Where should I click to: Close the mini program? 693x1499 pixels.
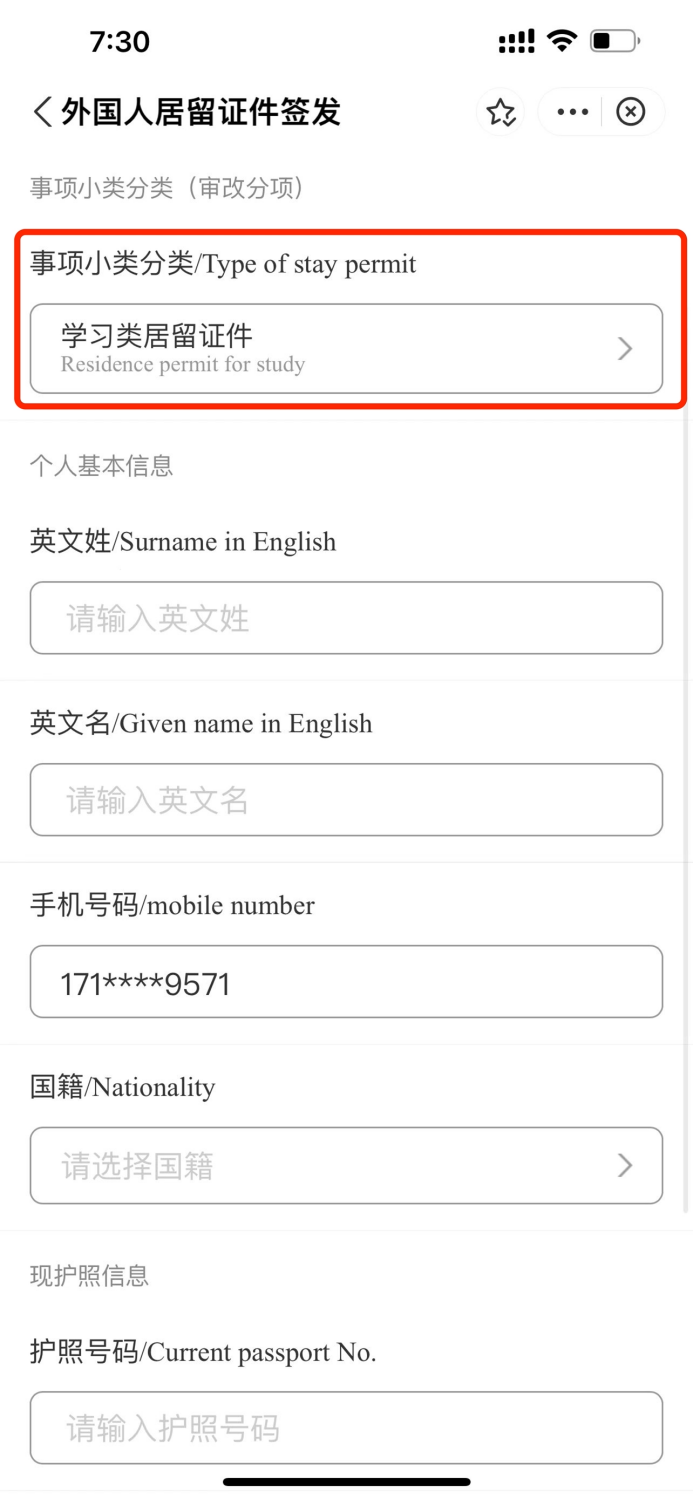[630, 112]
